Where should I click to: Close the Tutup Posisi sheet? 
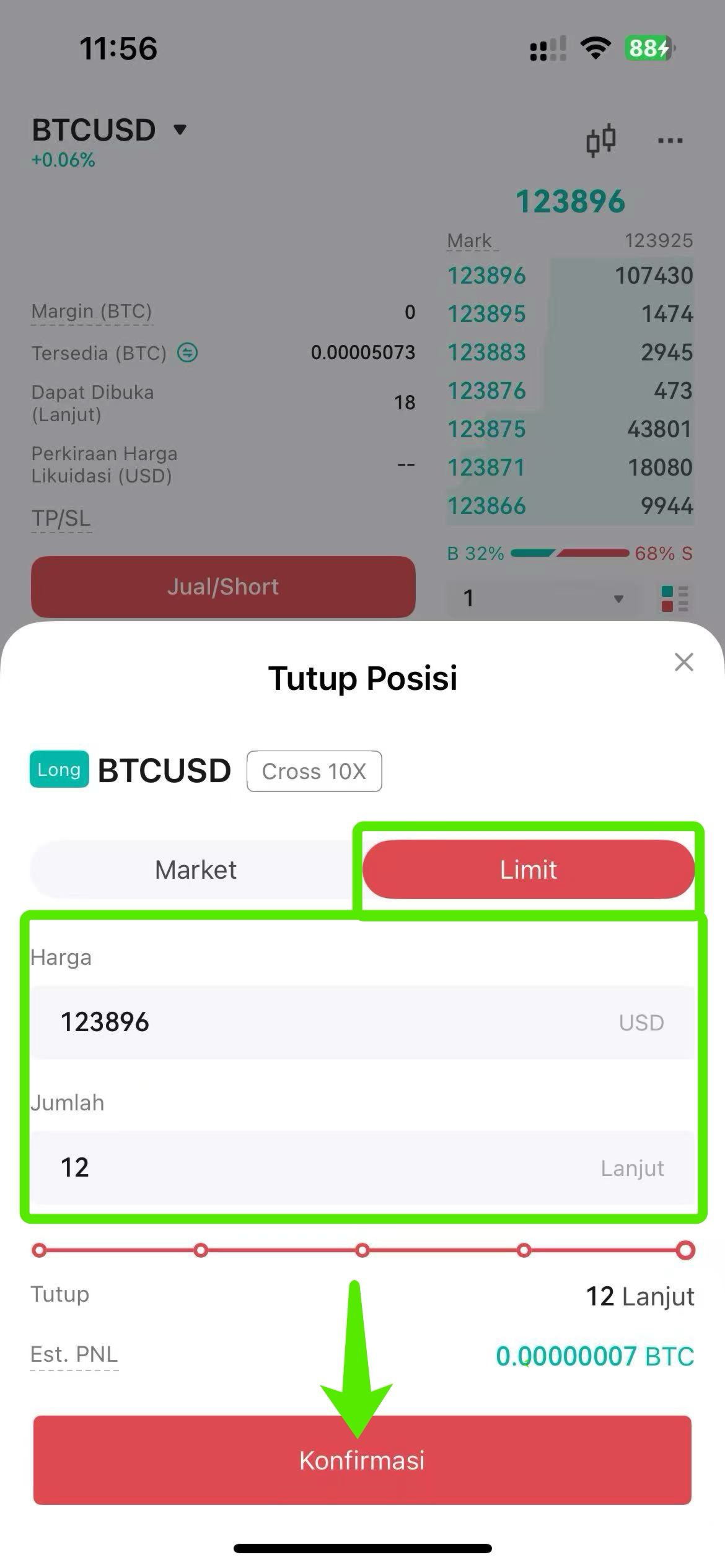(x=683, y=661)
